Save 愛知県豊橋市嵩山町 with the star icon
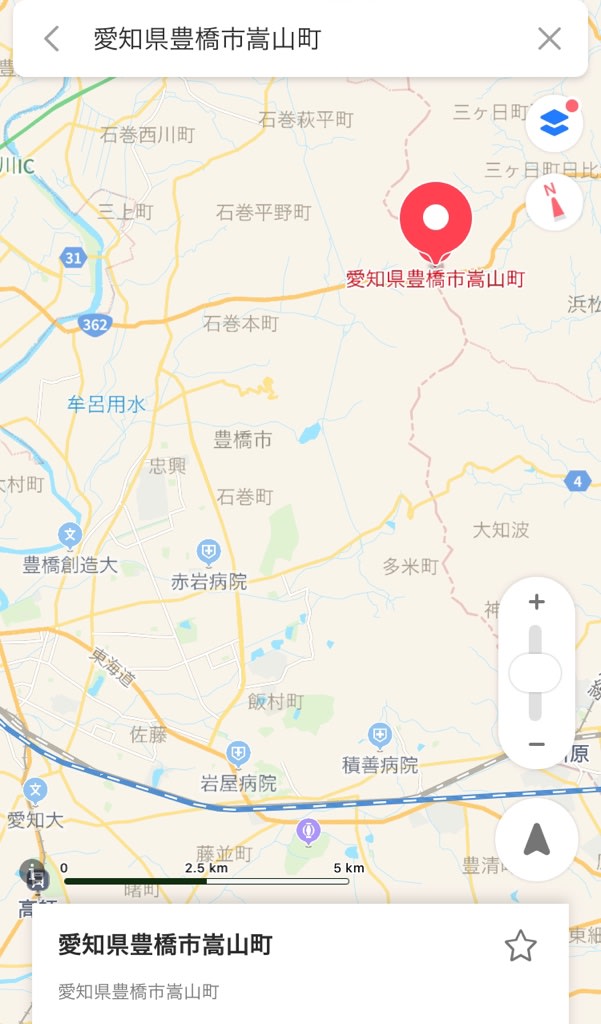This screenshot has width=601, height=1024. click(520, 945)
